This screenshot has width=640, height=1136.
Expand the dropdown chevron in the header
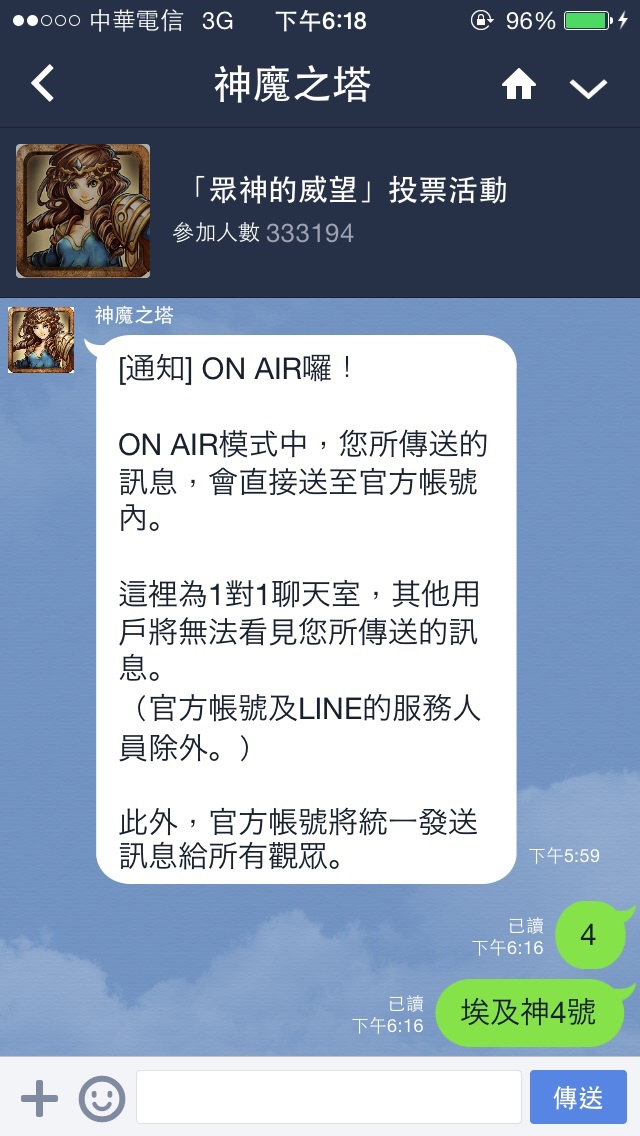tap(588, 88)
